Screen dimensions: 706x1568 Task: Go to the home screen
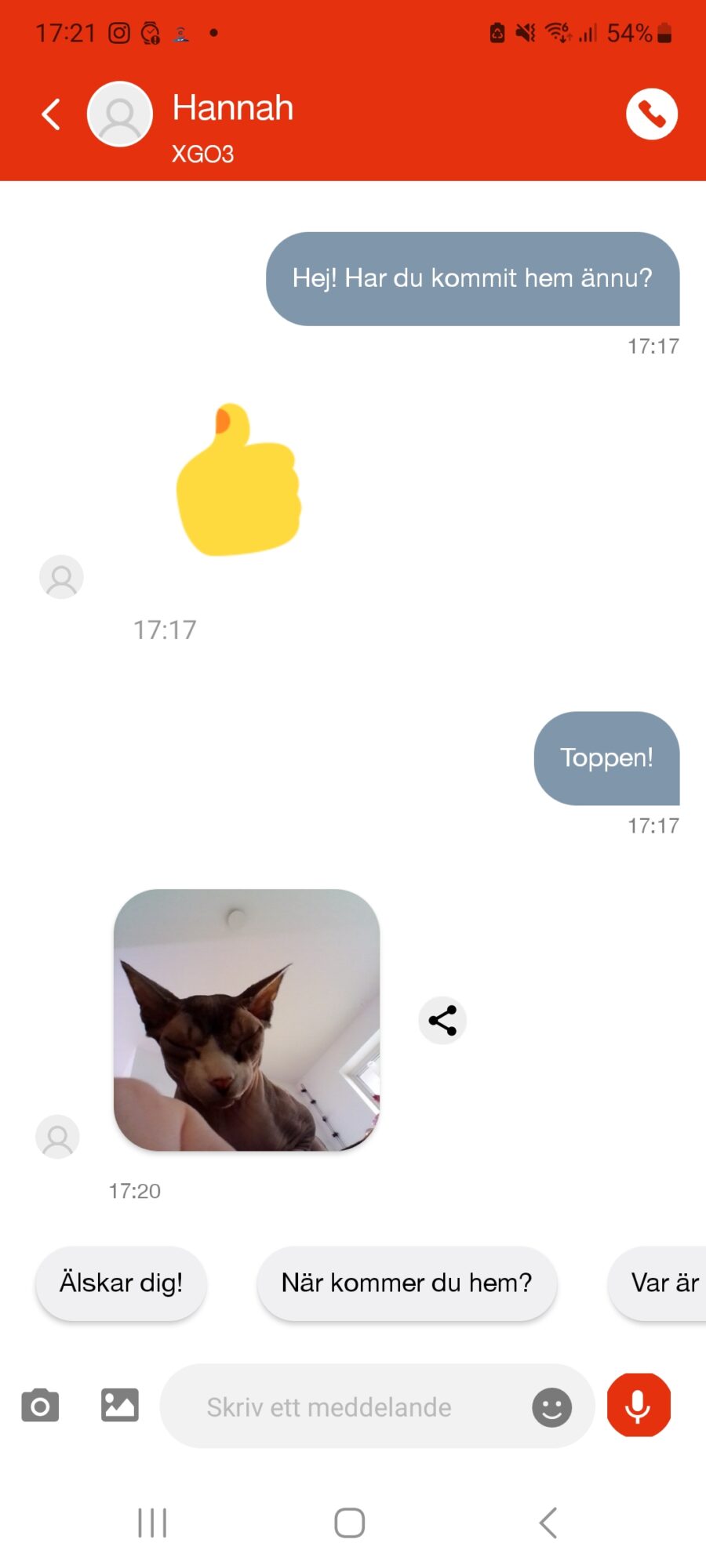pos(350,1523)
